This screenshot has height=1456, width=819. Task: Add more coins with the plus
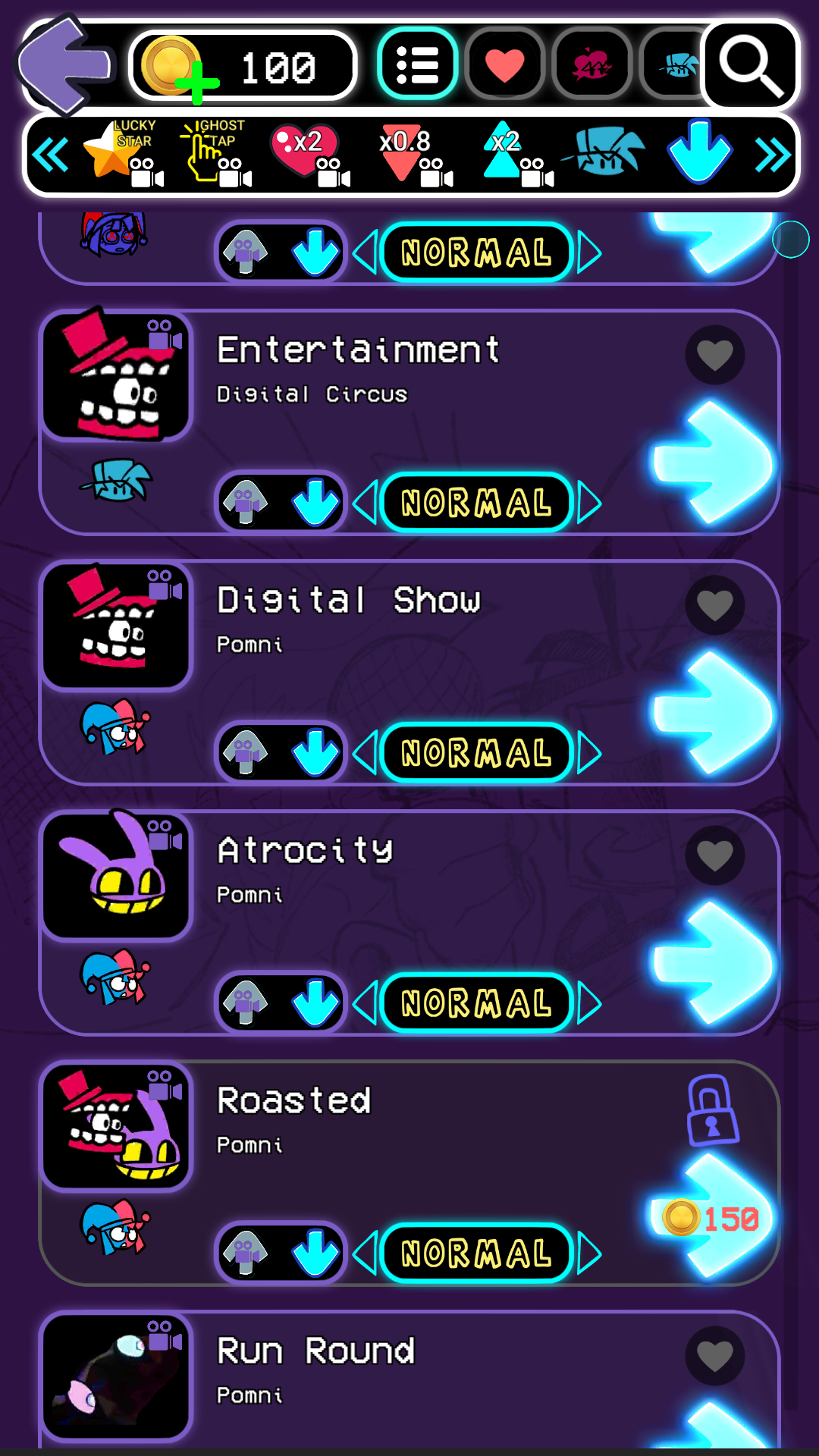pos(196,83)
